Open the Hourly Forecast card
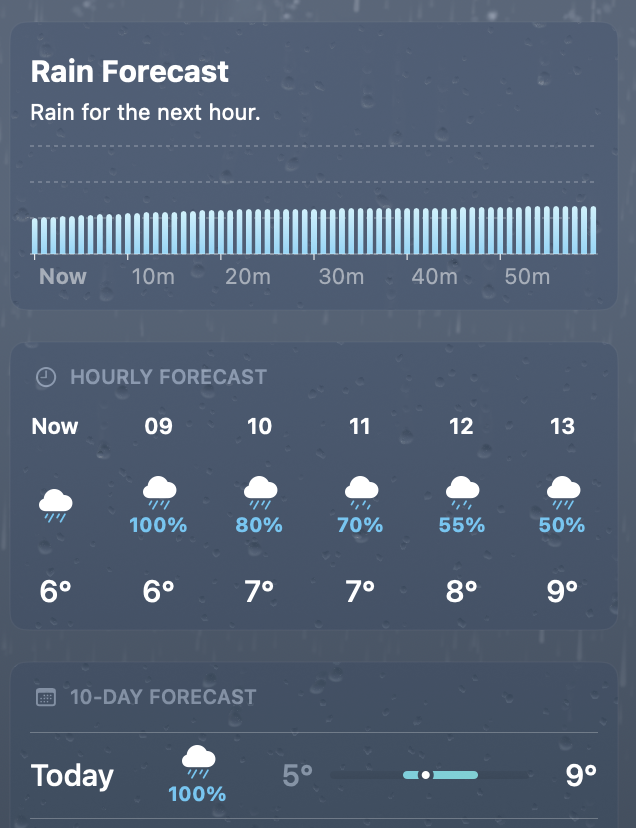The width and height of the screenshot is (636, 828). (314, 486)
